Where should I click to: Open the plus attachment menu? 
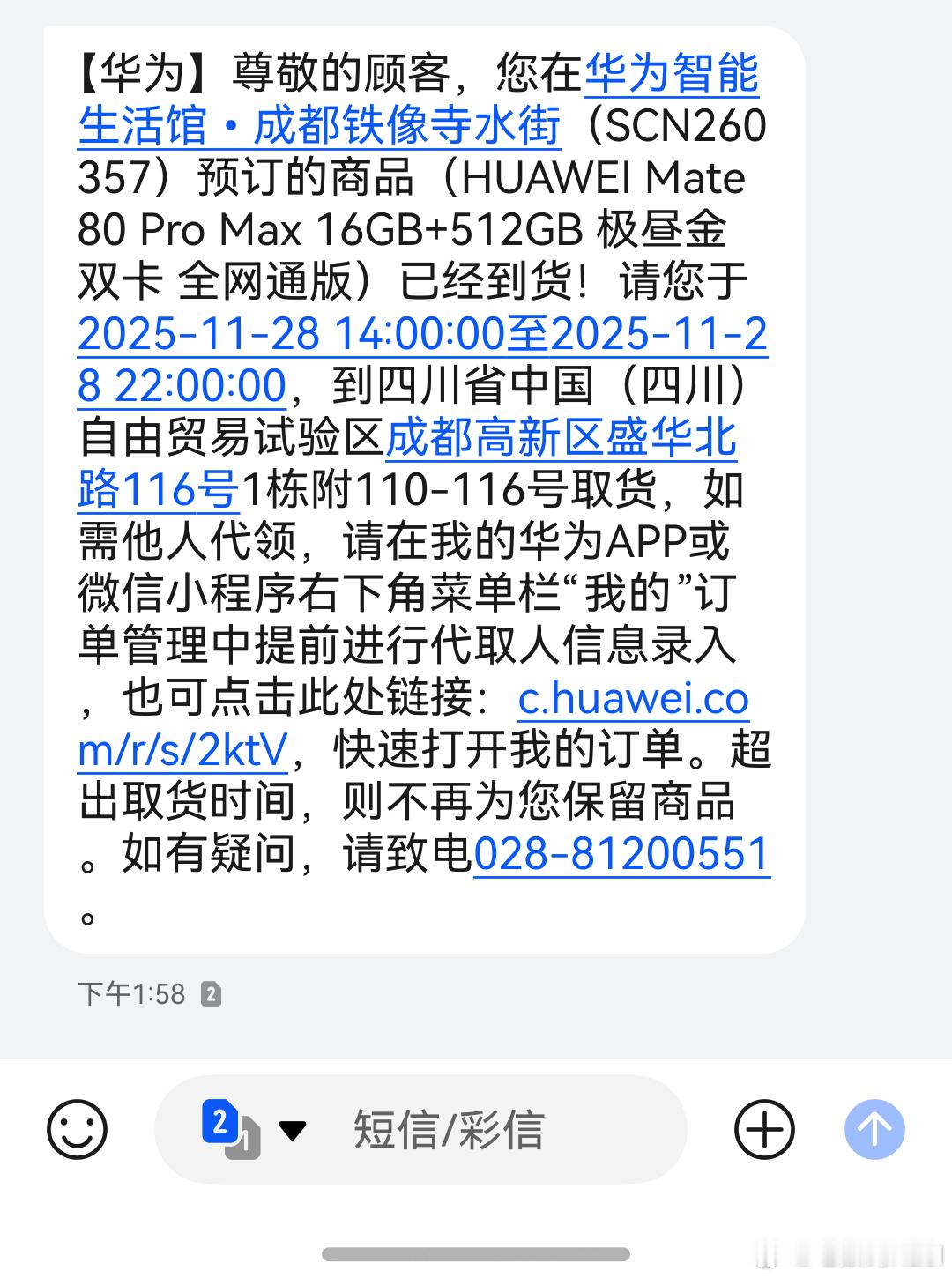click(x=764, y=1129)
